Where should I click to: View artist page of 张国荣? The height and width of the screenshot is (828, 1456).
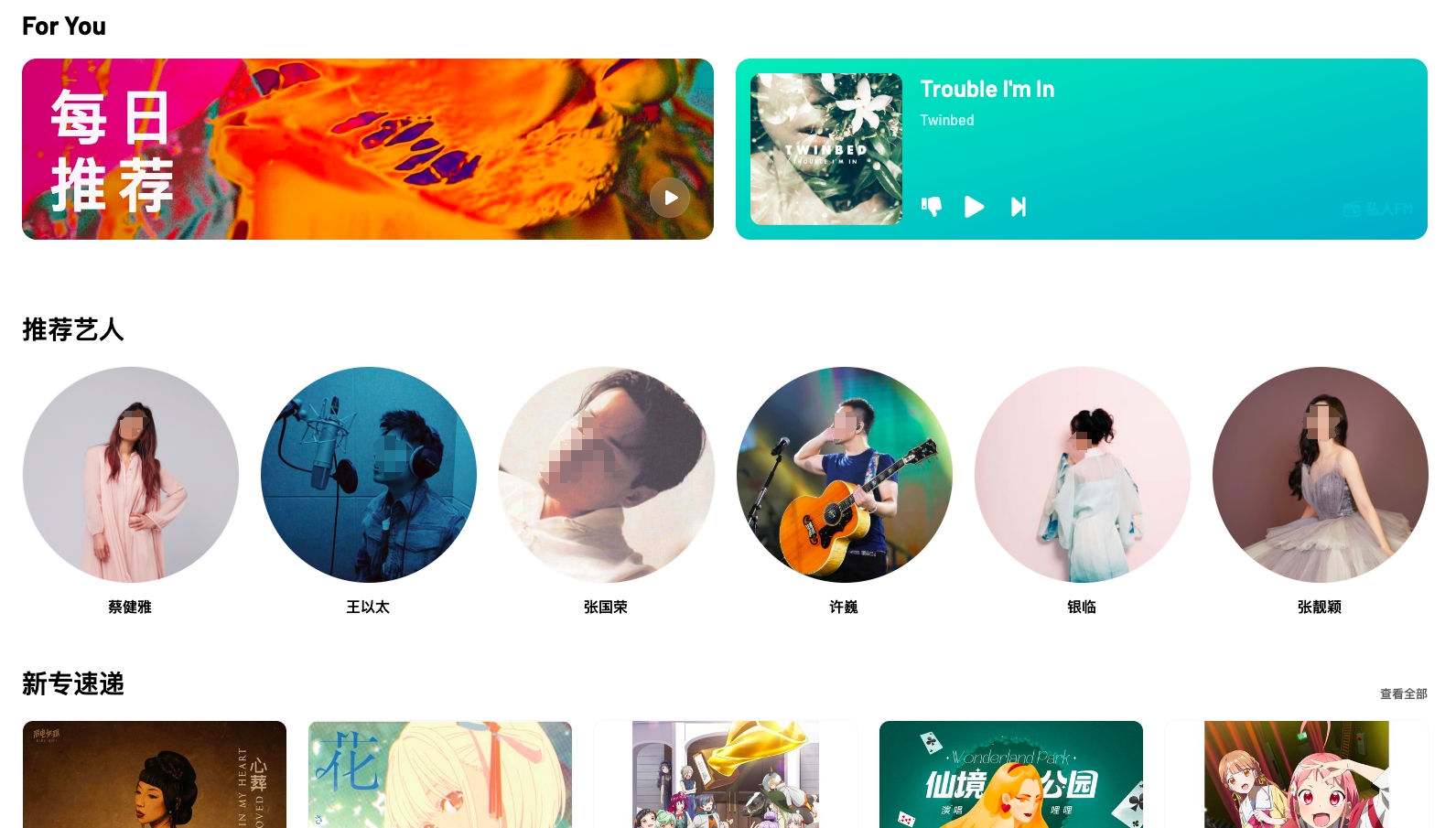[607, 475]
